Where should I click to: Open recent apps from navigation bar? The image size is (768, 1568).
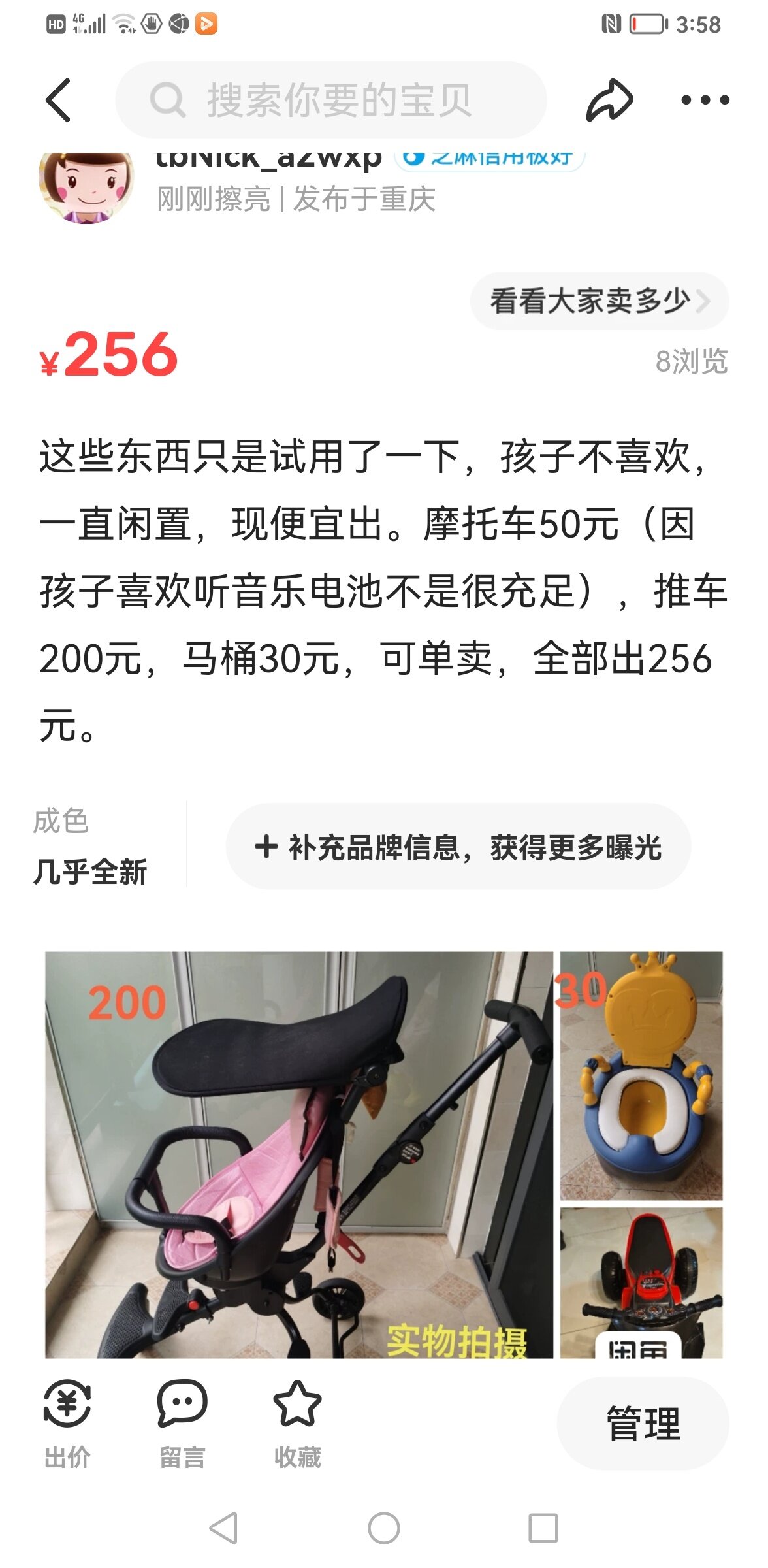[x=543, y=1529]
